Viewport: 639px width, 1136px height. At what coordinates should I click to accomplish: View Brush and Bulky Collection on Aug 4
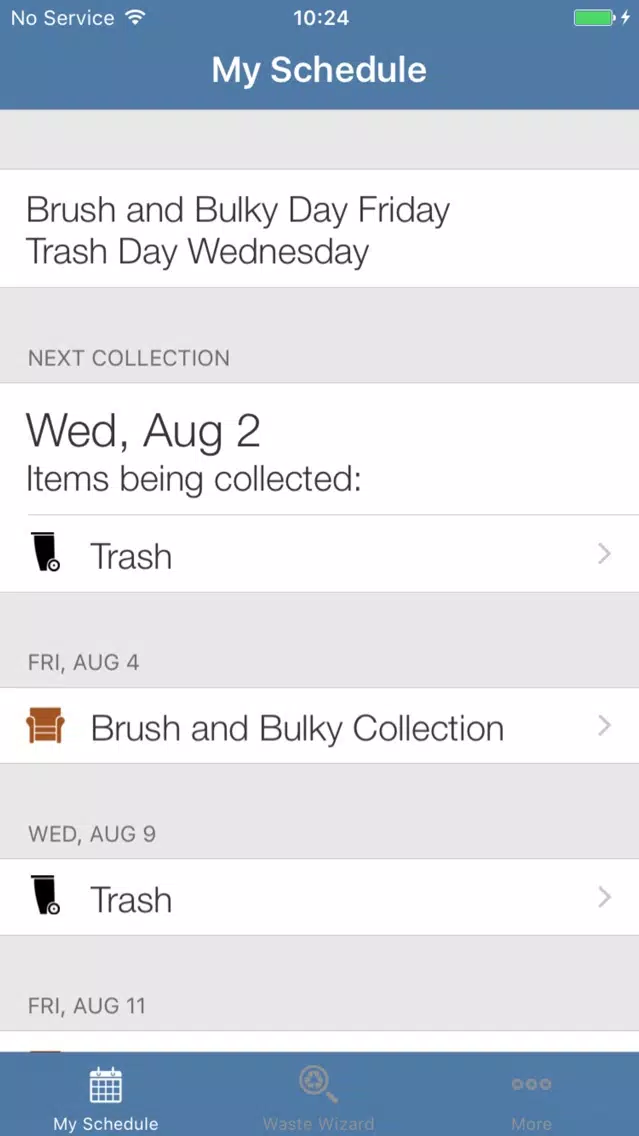[319, 727]
